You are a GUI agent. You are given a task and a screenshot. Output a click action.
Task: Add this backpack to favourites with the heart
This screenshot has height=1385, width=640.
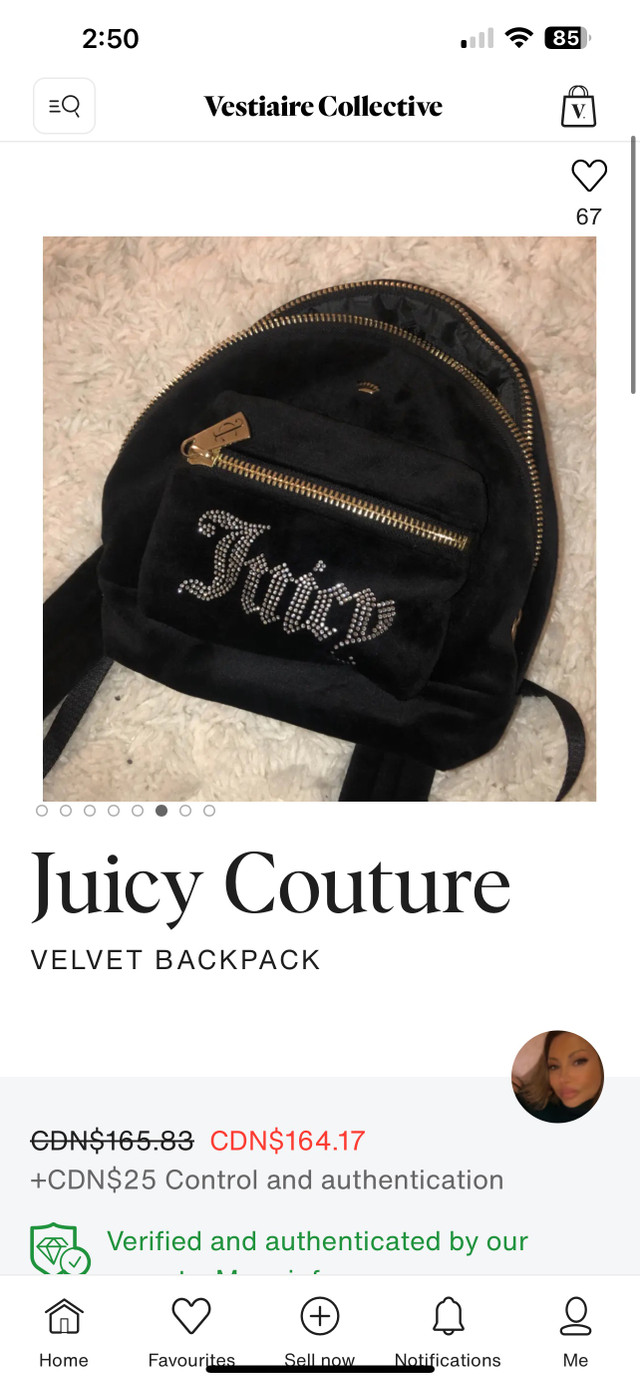[x=589, y=176]
